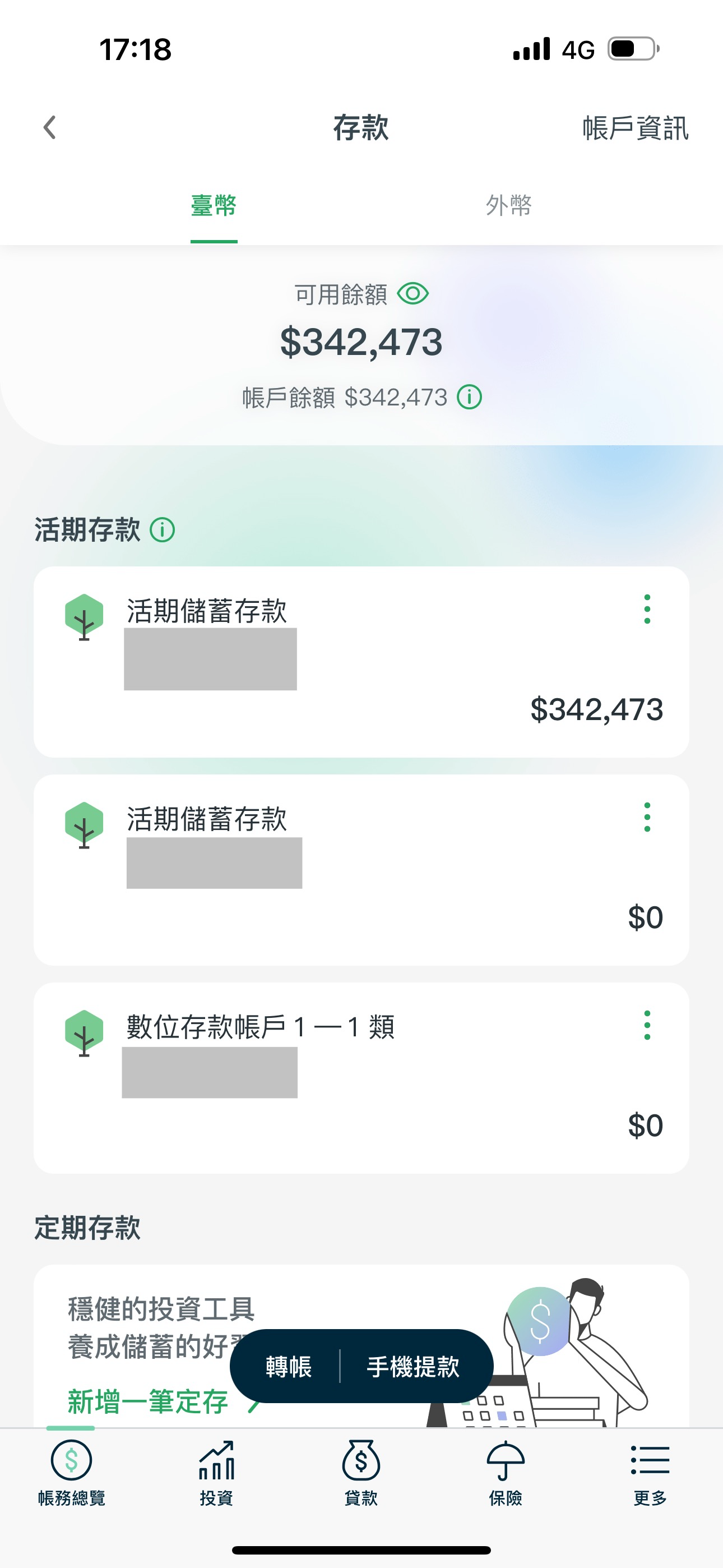Open the 貸款 tab
The height and width of the screenshot is (1568, 723).
click(x=361, y=1473)
